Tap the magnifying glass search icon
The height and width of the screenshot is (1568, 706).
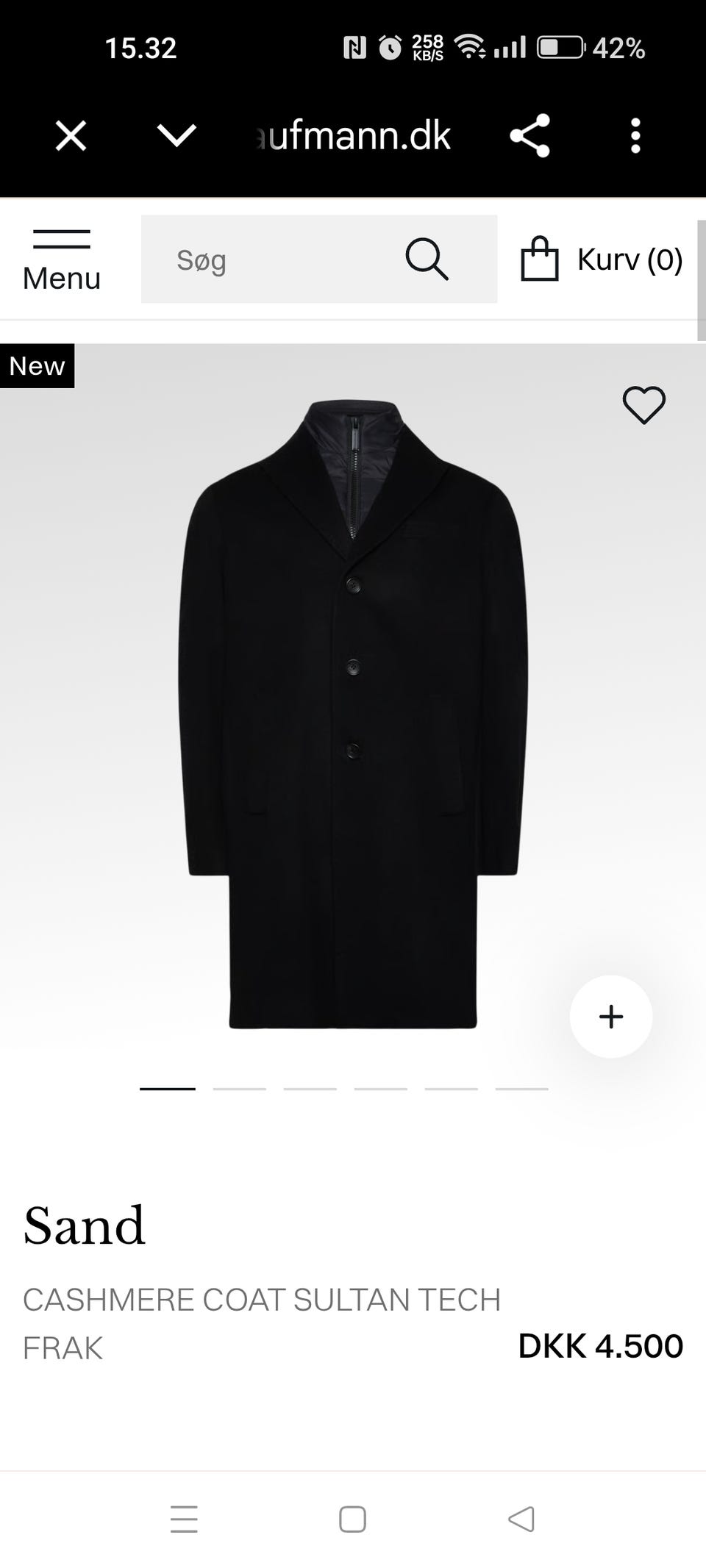point(427,259)
